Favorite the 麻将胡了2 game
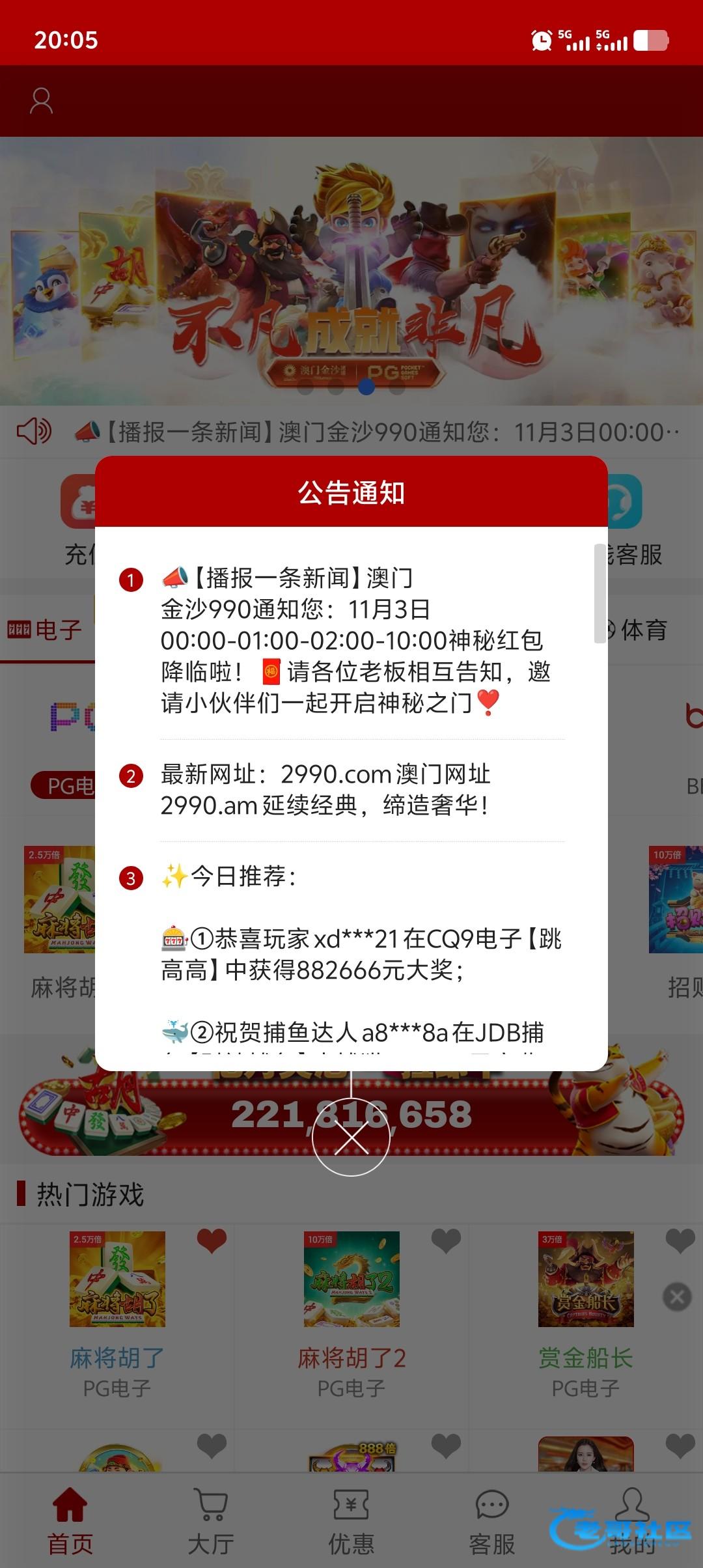This screenshot has width=703, height=1568. 446,1240
